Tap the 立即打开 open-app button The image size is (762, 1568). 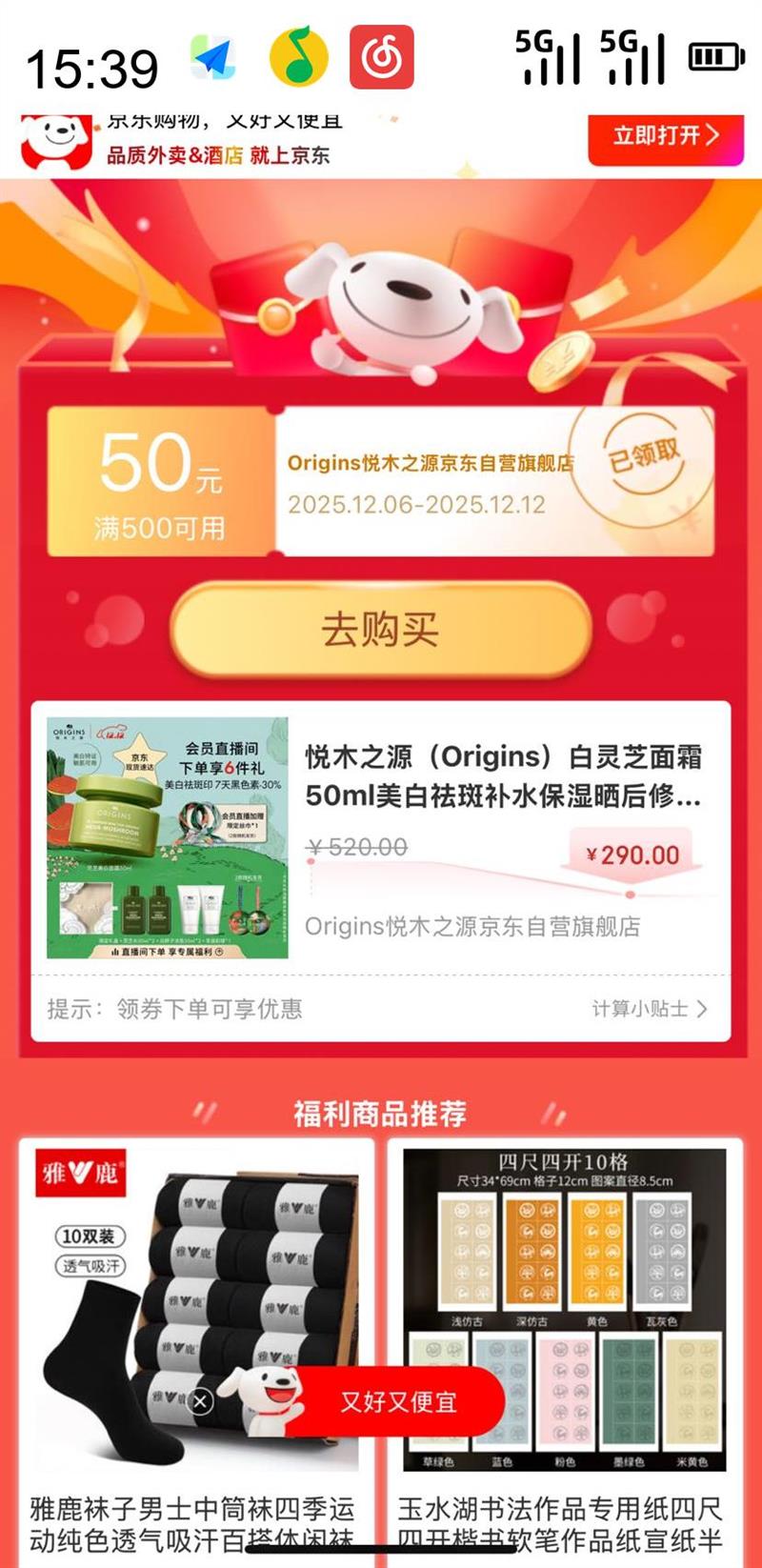click(667, 136)
